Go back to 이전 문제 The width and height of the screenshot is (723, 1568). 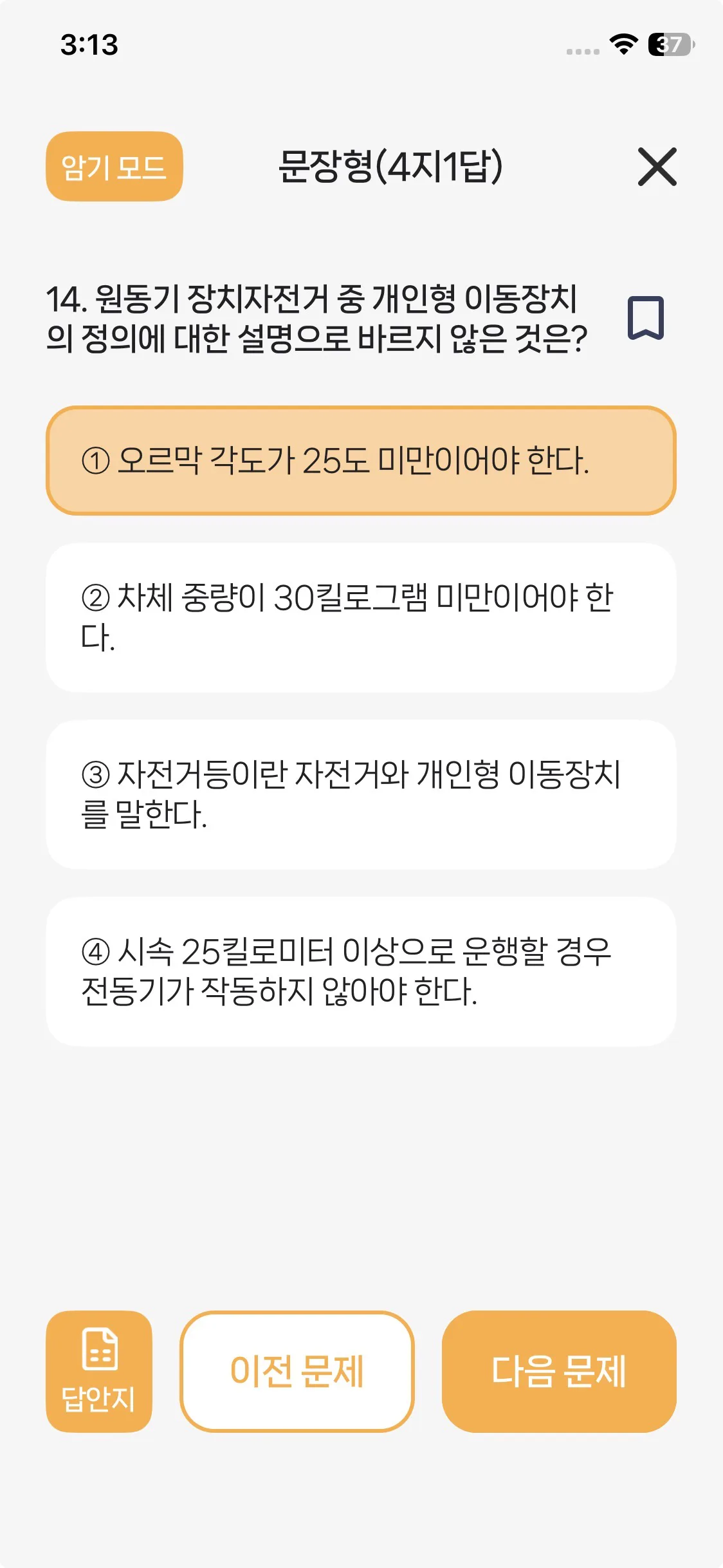[297, 1371]
